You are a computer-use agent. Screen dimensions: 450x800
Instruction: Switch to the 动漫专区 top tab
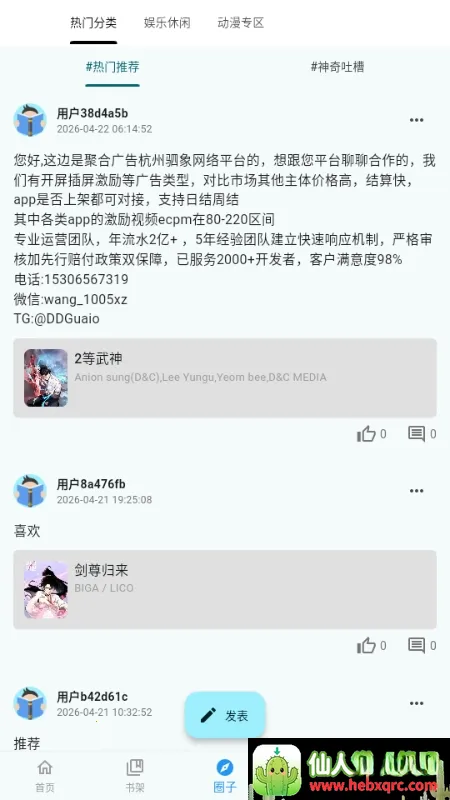[240, 23]
